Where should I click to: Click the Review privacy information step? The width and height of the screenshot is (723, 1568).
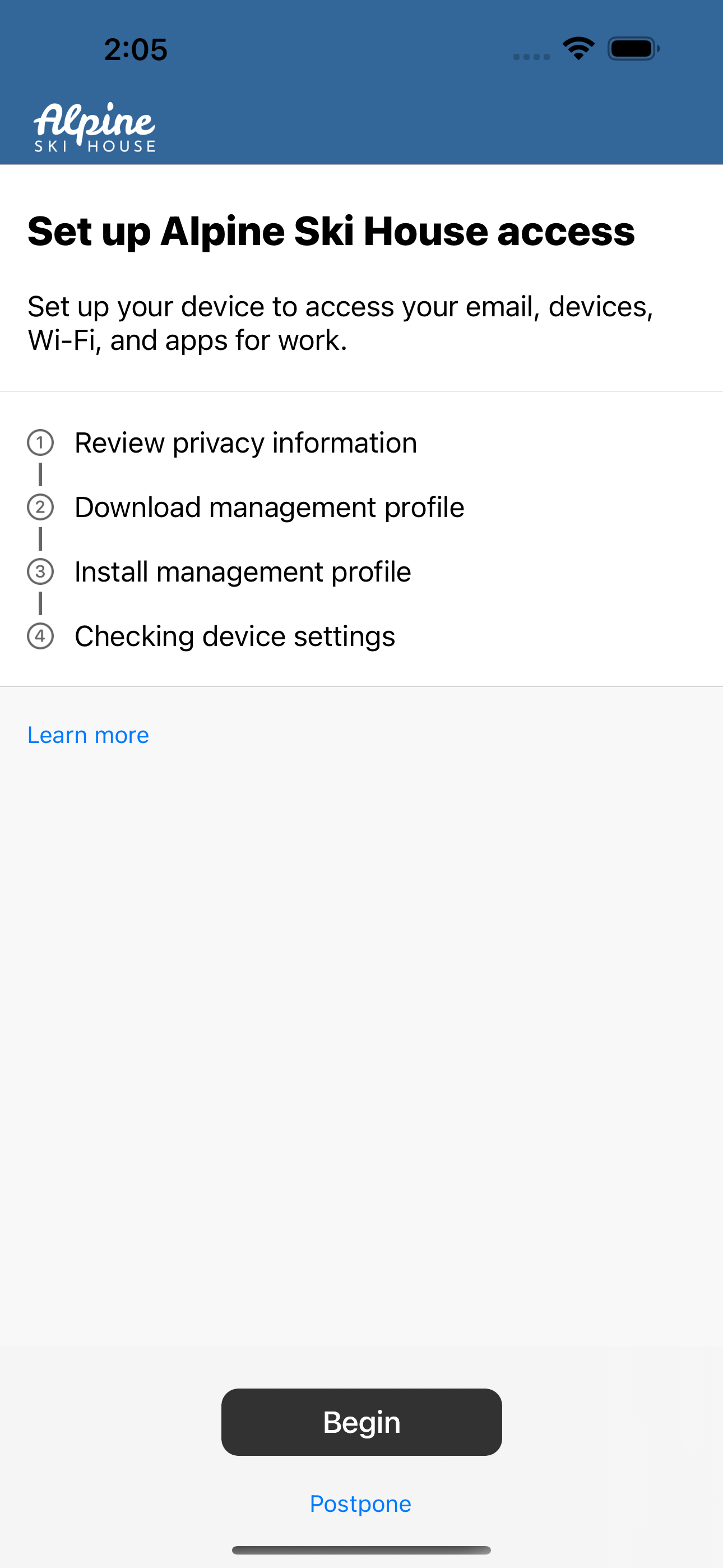point(245,442)
